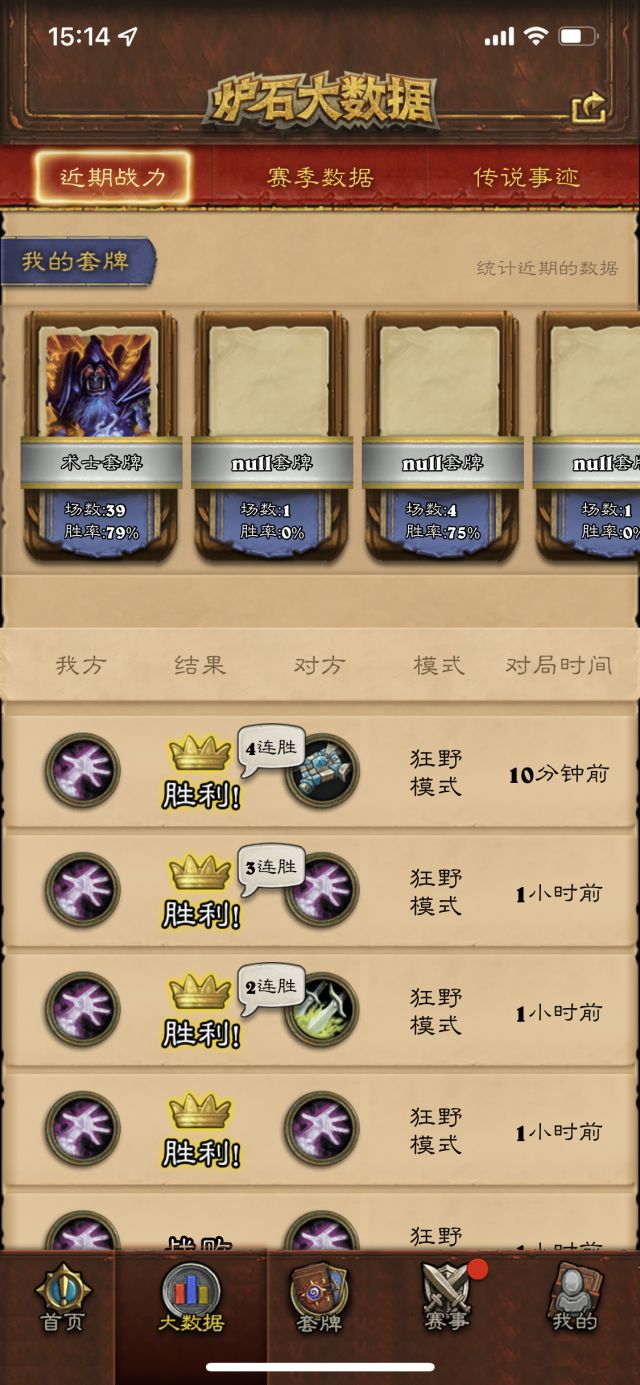Open the 赛事 bottom tab

point(447,1299)
